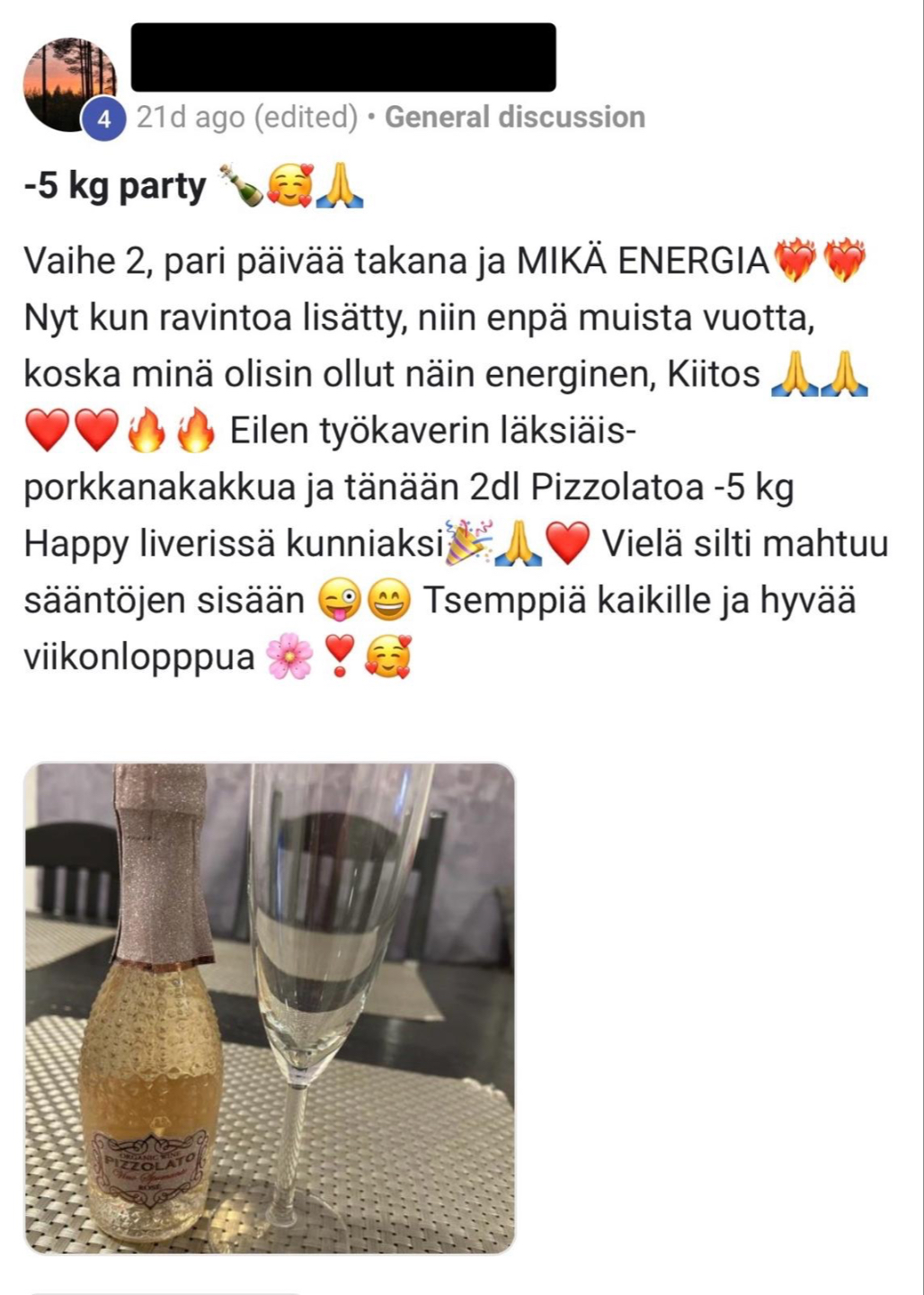The image size is (924, 1295).
Task: Open the poster's sunset profile avatar
Action: pos(70,85)
